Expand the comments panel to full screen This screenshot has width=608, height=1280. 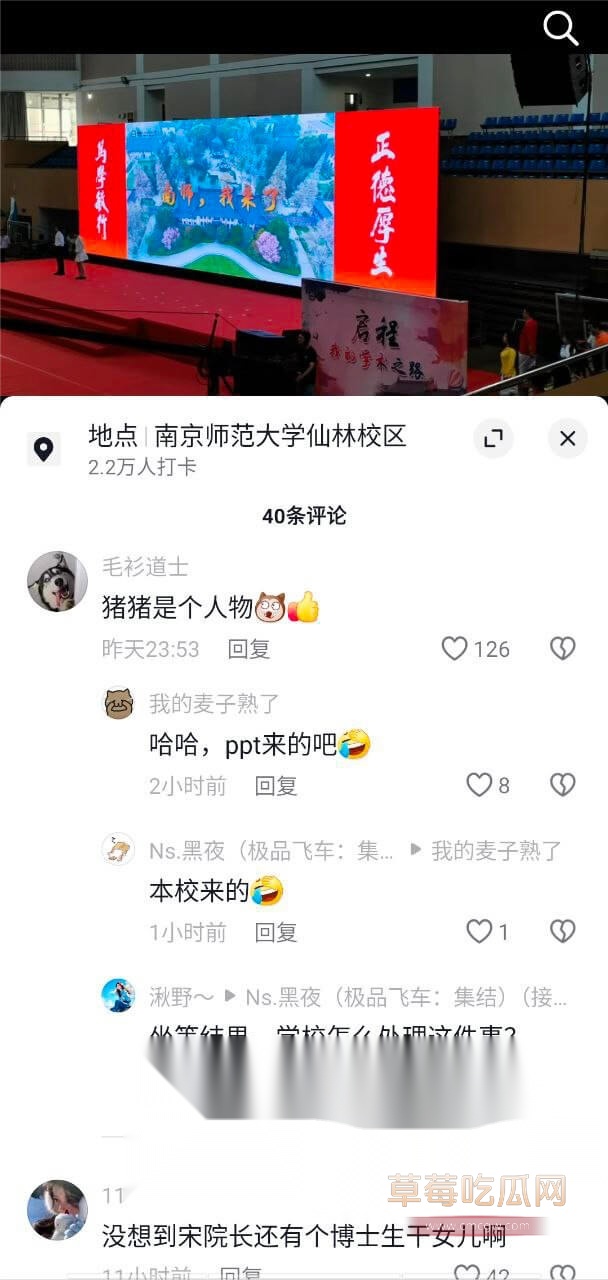click(x=493, y=438)
